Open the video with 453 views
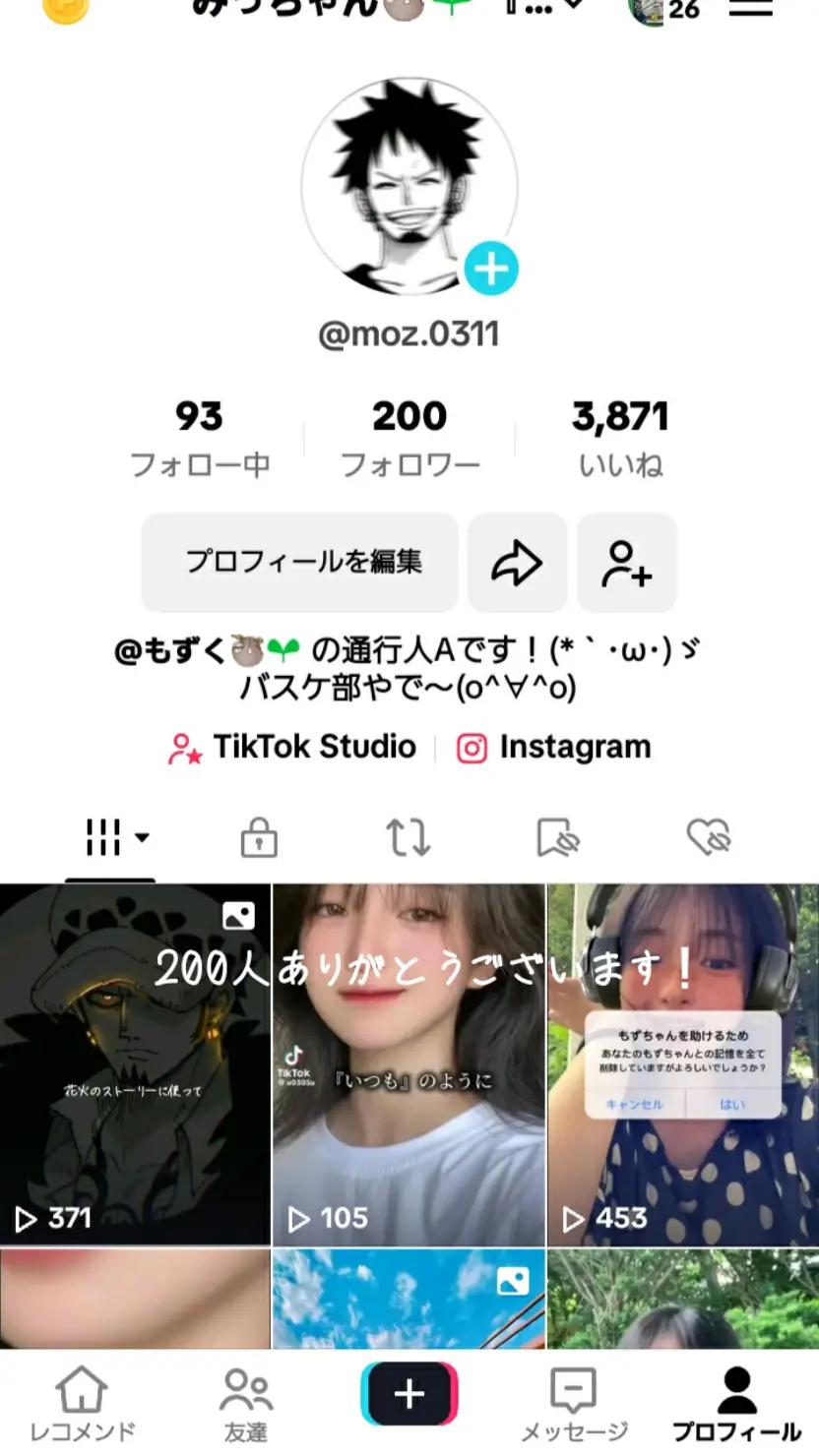 click(x=683, y=1062)
